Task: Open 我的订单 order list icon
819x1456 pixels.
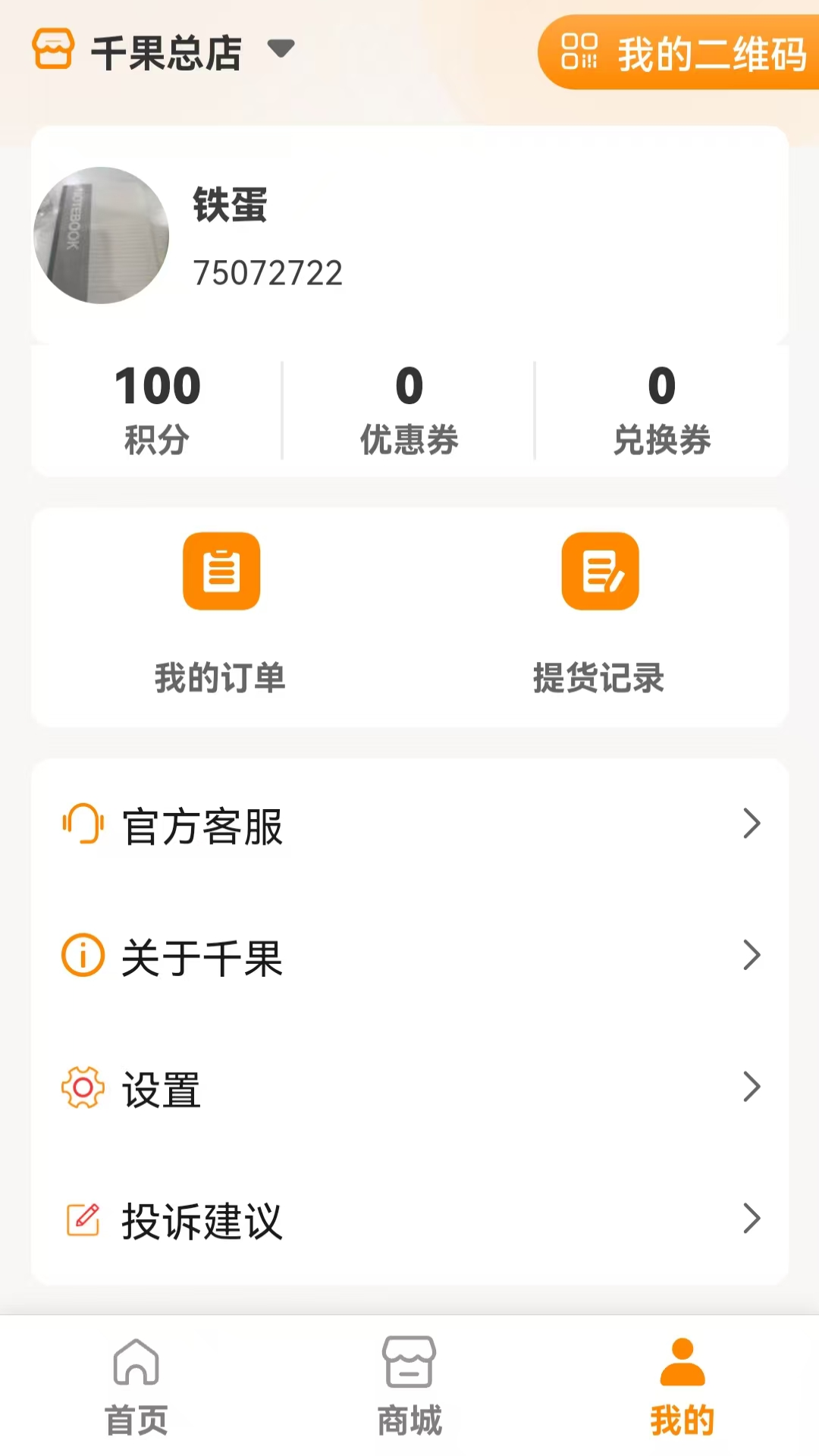Action: point(221,571)
